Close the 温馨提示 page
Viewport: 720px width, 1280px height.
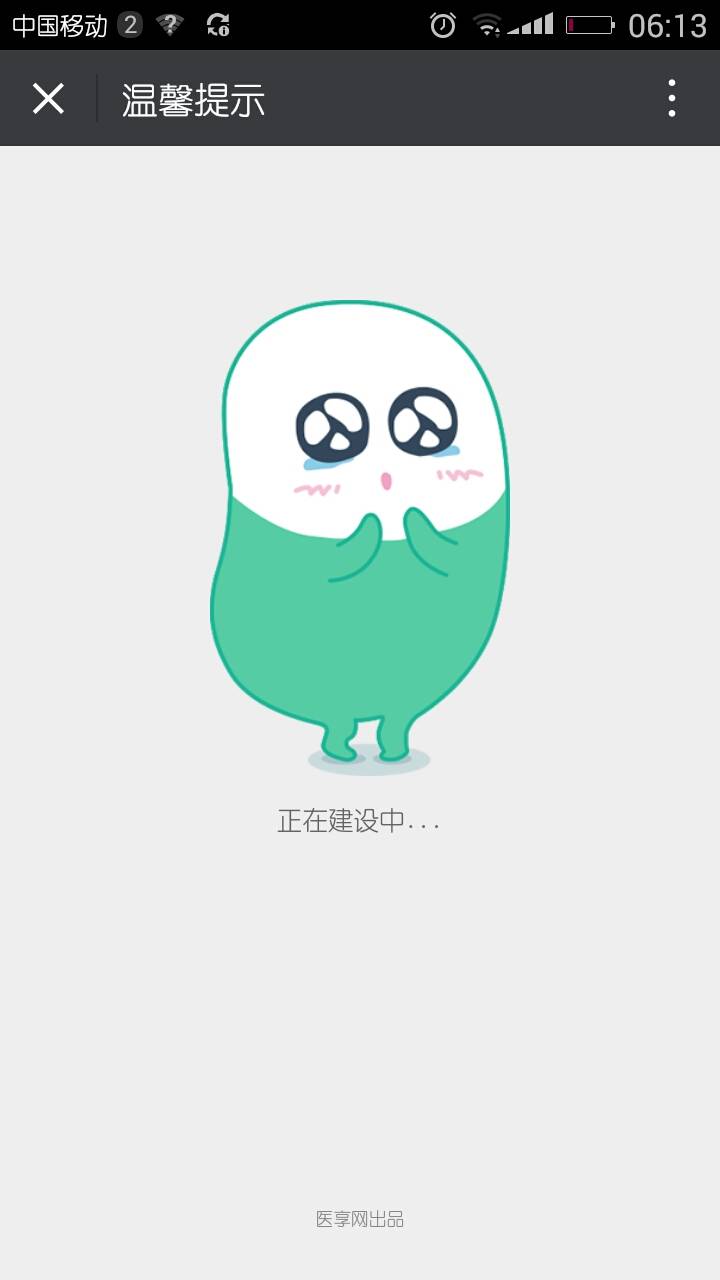[48, 99]
